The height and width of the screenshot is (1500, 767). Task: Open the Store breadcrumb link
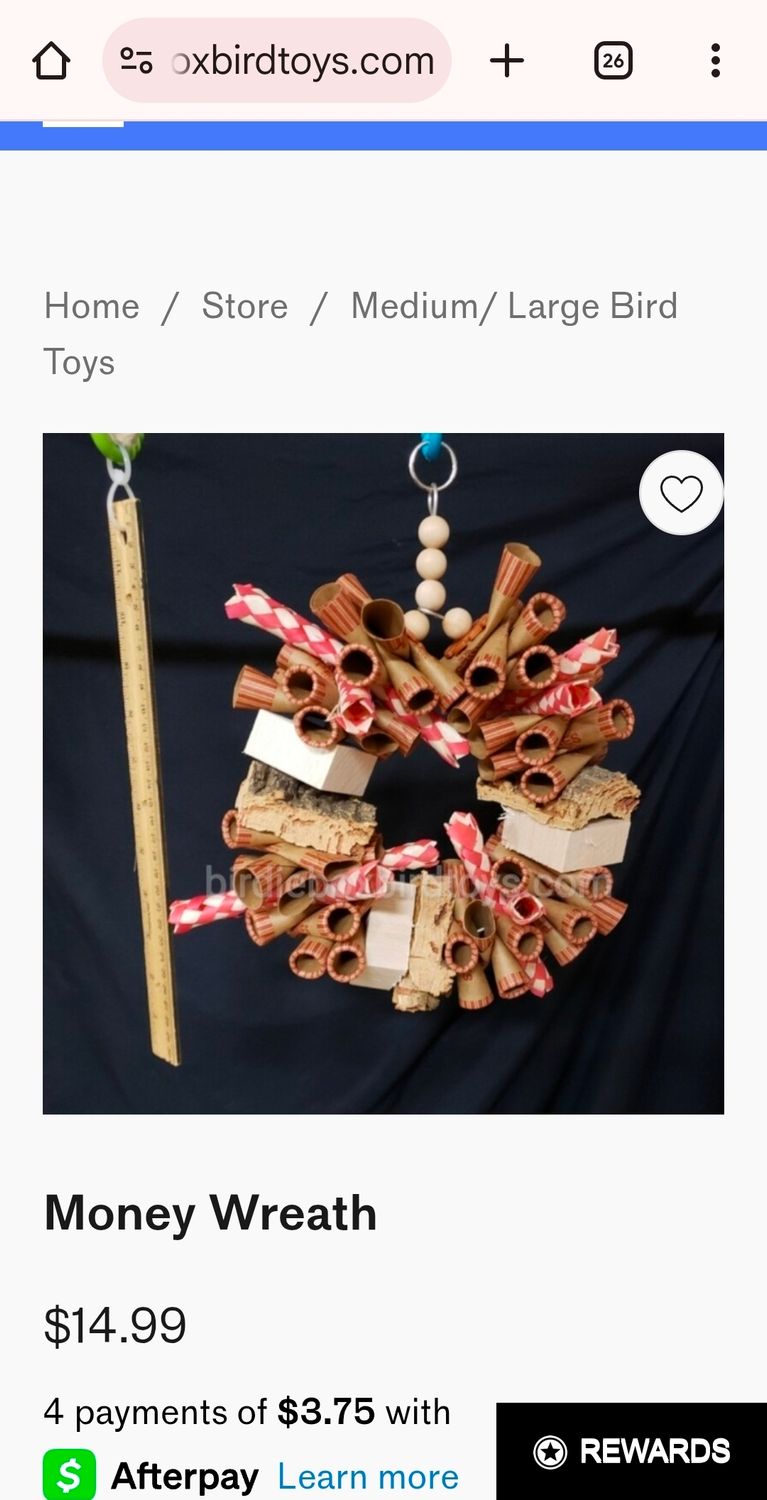pos(244,306)
